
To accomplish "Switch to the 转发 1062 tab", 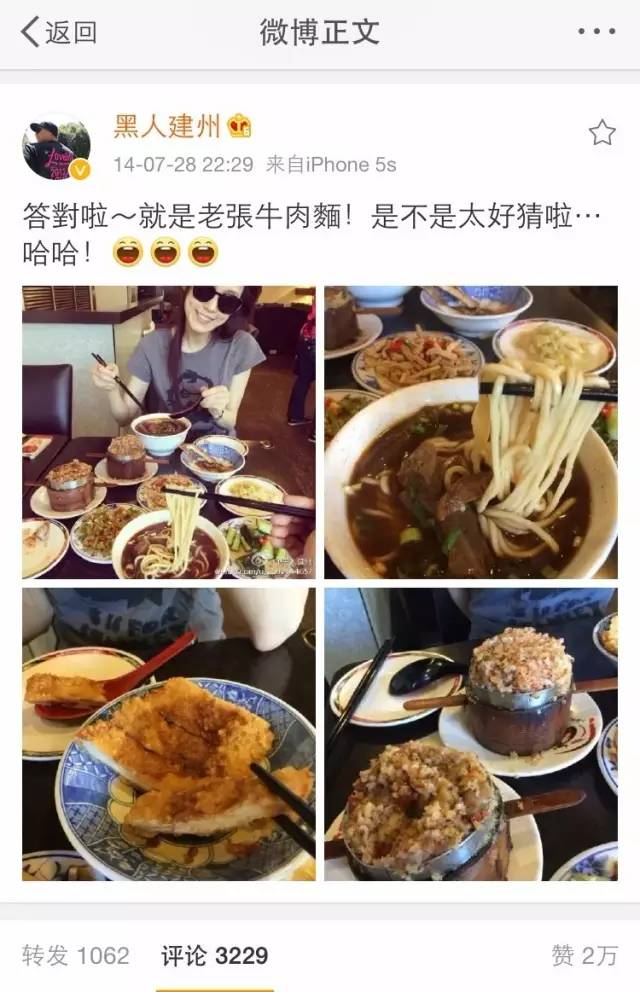I will [76, 956].
